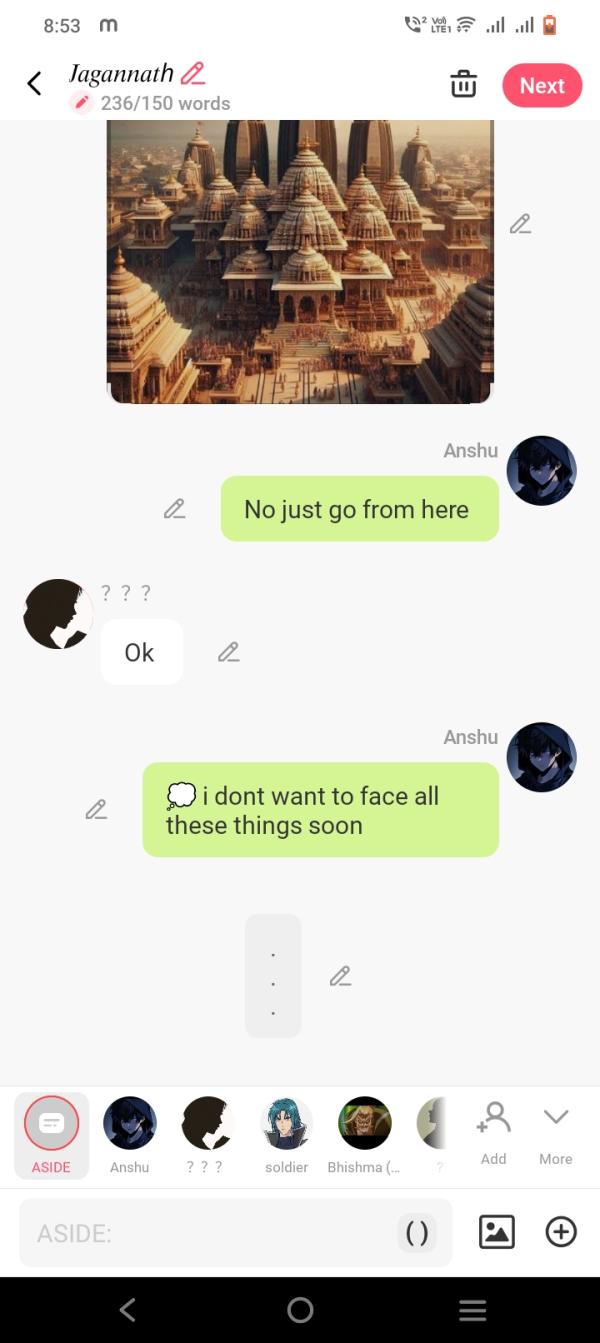Pick the Bhishma character
Screen dimensions: 600x1343
[364, 1135]
